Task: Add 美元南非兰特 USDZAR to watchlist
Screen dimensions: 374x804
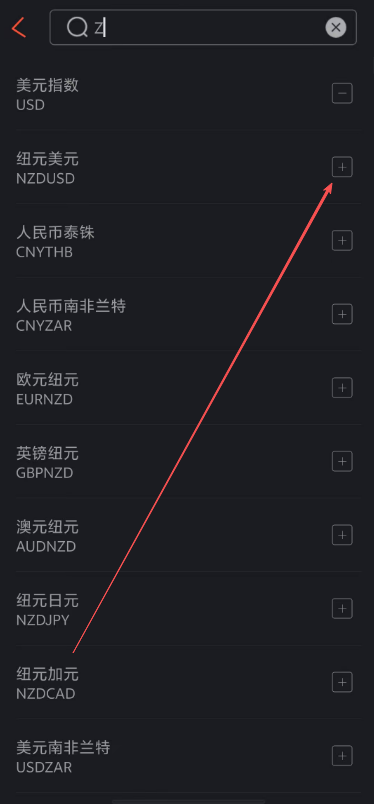Action: tap(342, 756)
